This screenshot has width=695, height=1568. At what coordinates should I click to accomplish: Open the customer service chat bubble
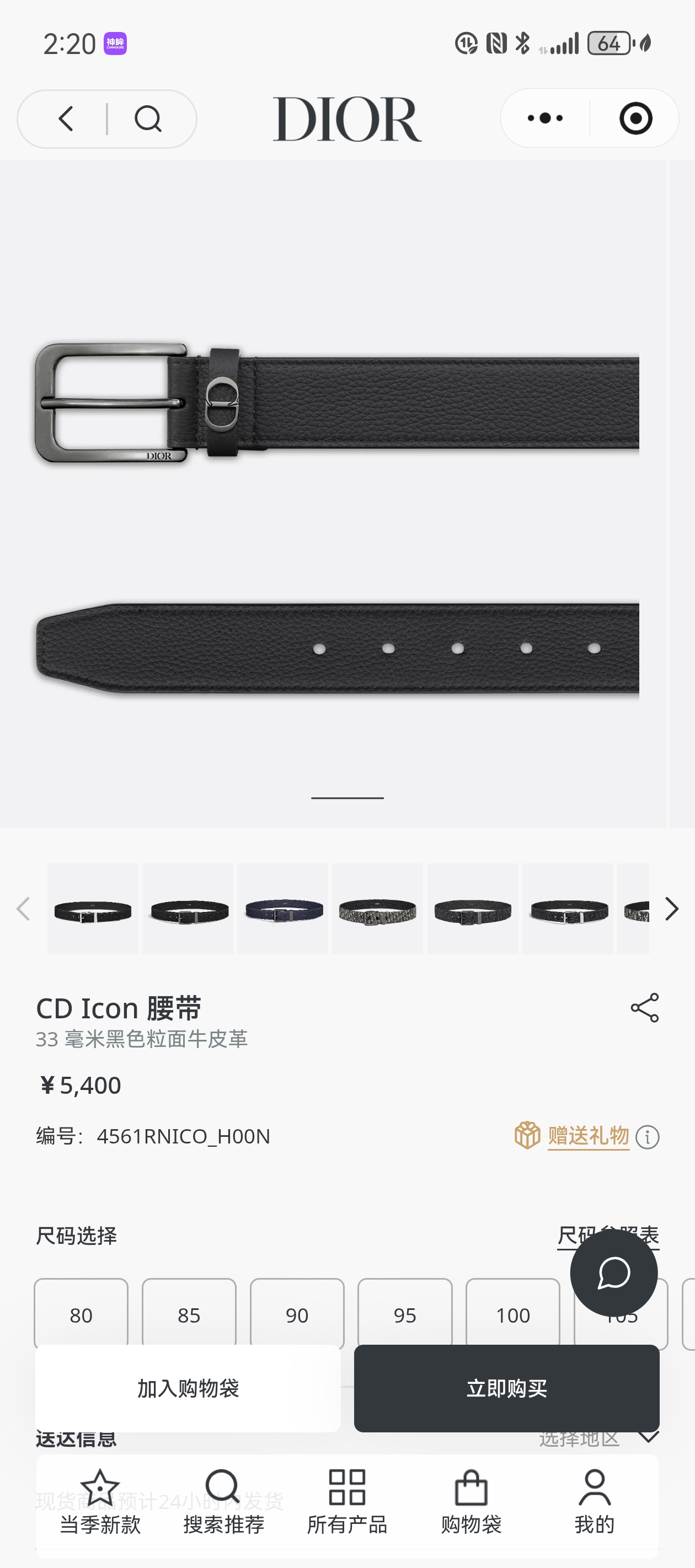[x=613, y=1274]
